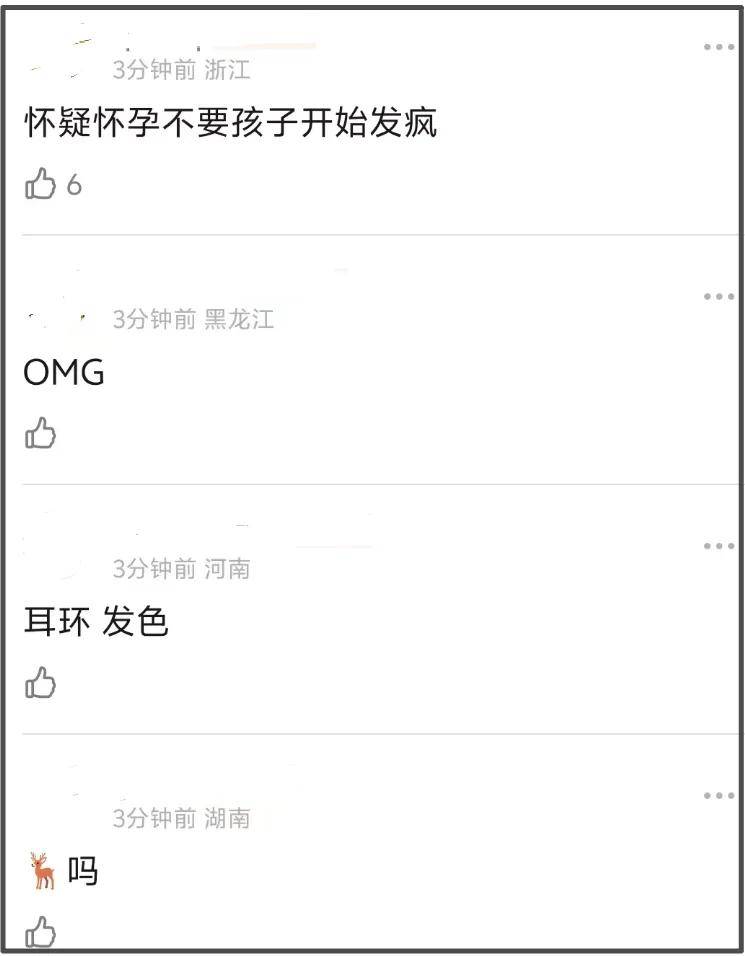745x956 pixels.
Task: Like the 'OMG' comment
Action: [40, 433]
